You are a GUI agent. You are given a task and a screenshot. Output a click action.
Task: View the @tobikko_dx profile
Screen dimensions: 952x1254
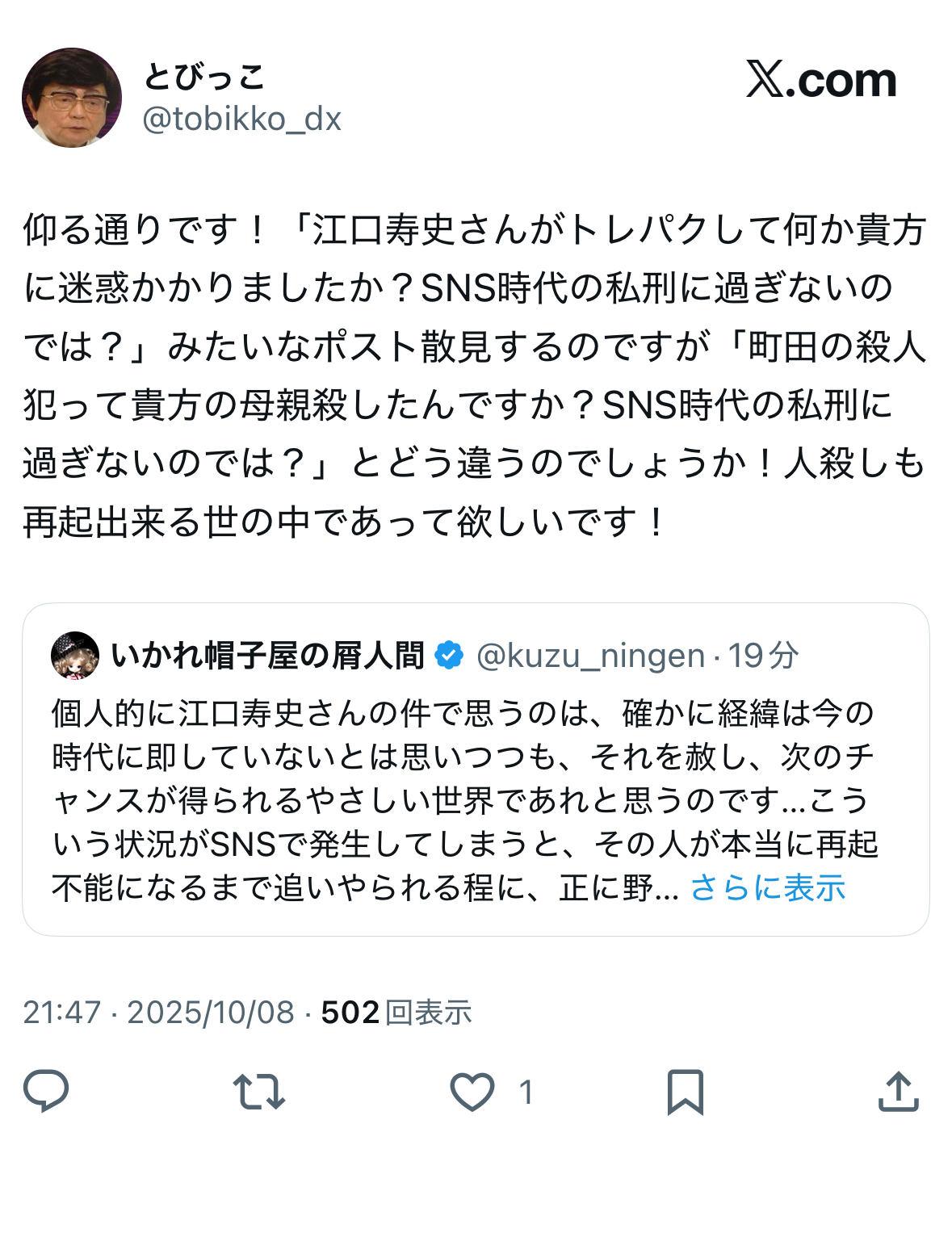241,120
